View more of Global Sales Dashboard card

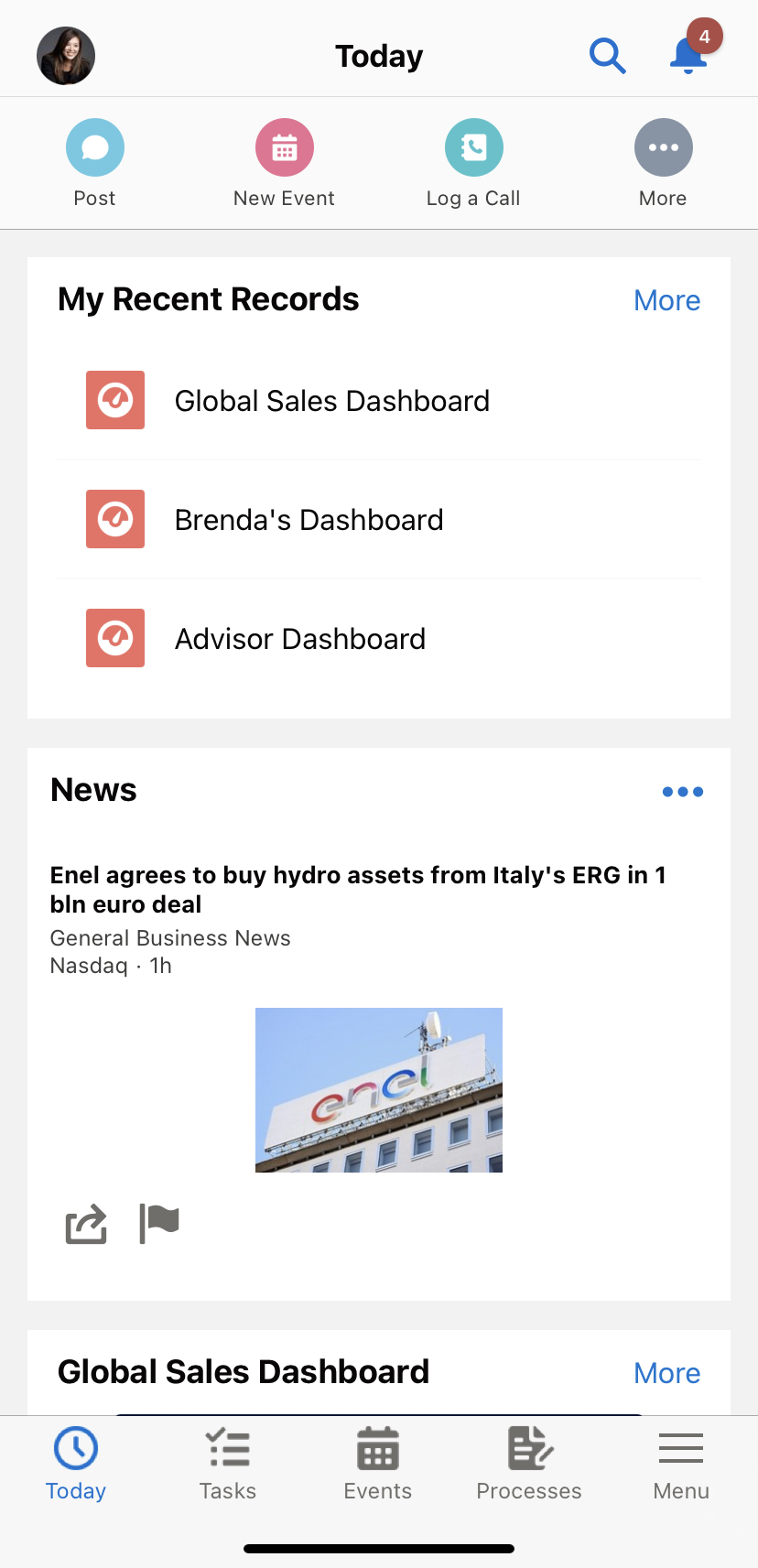click(666, 1373)
